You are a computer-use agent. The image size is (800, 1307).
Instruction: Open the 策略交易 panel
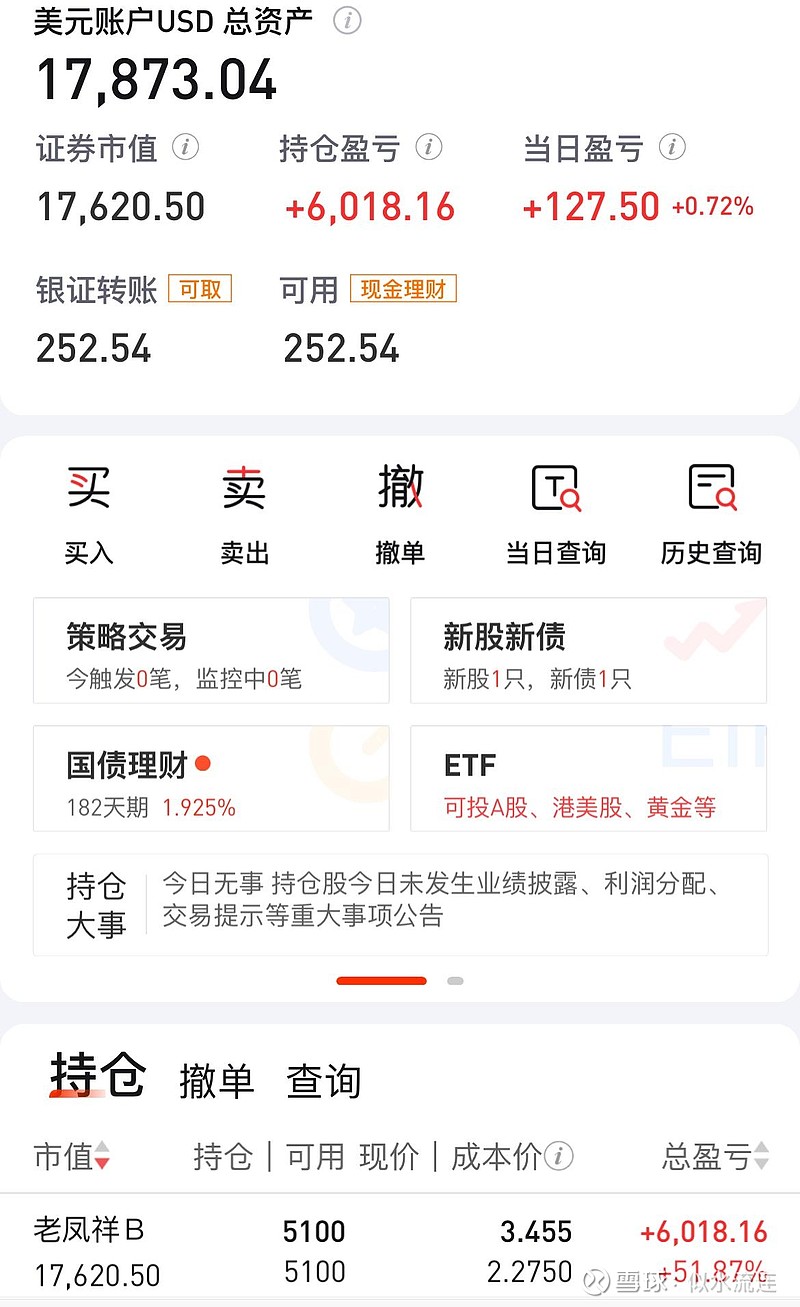pyautogui.click(x=212, y=651)
